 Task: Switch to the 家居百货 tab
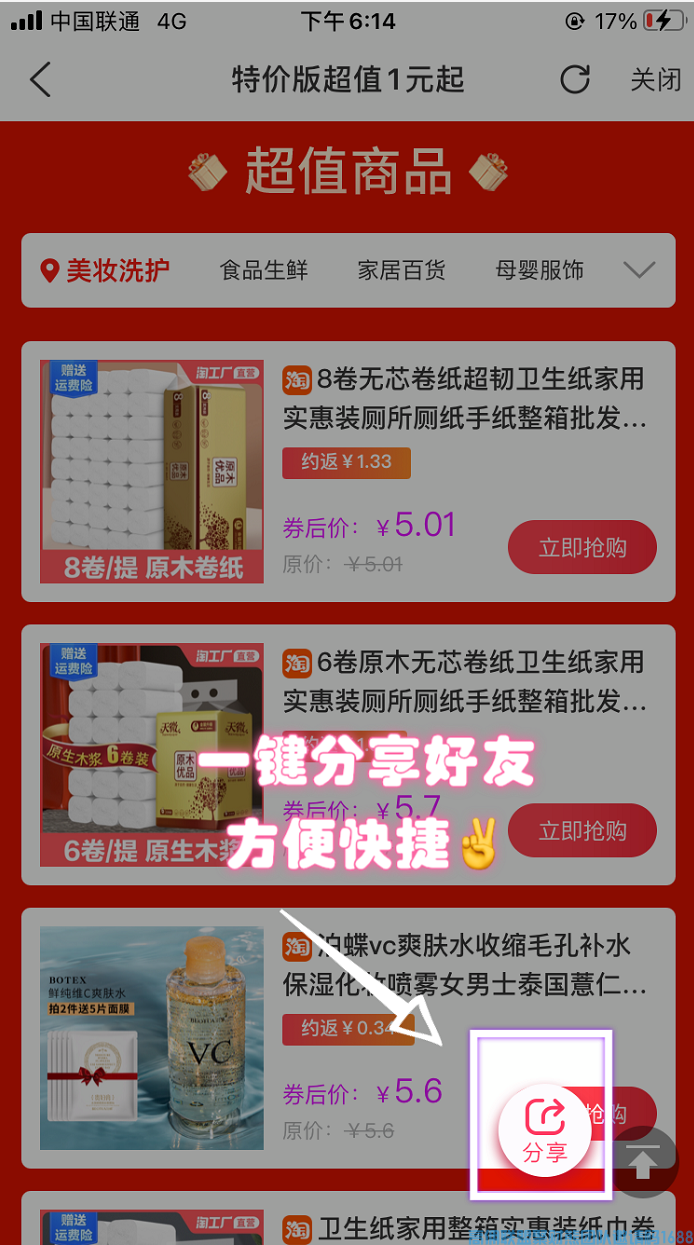(x=402, y=270)
